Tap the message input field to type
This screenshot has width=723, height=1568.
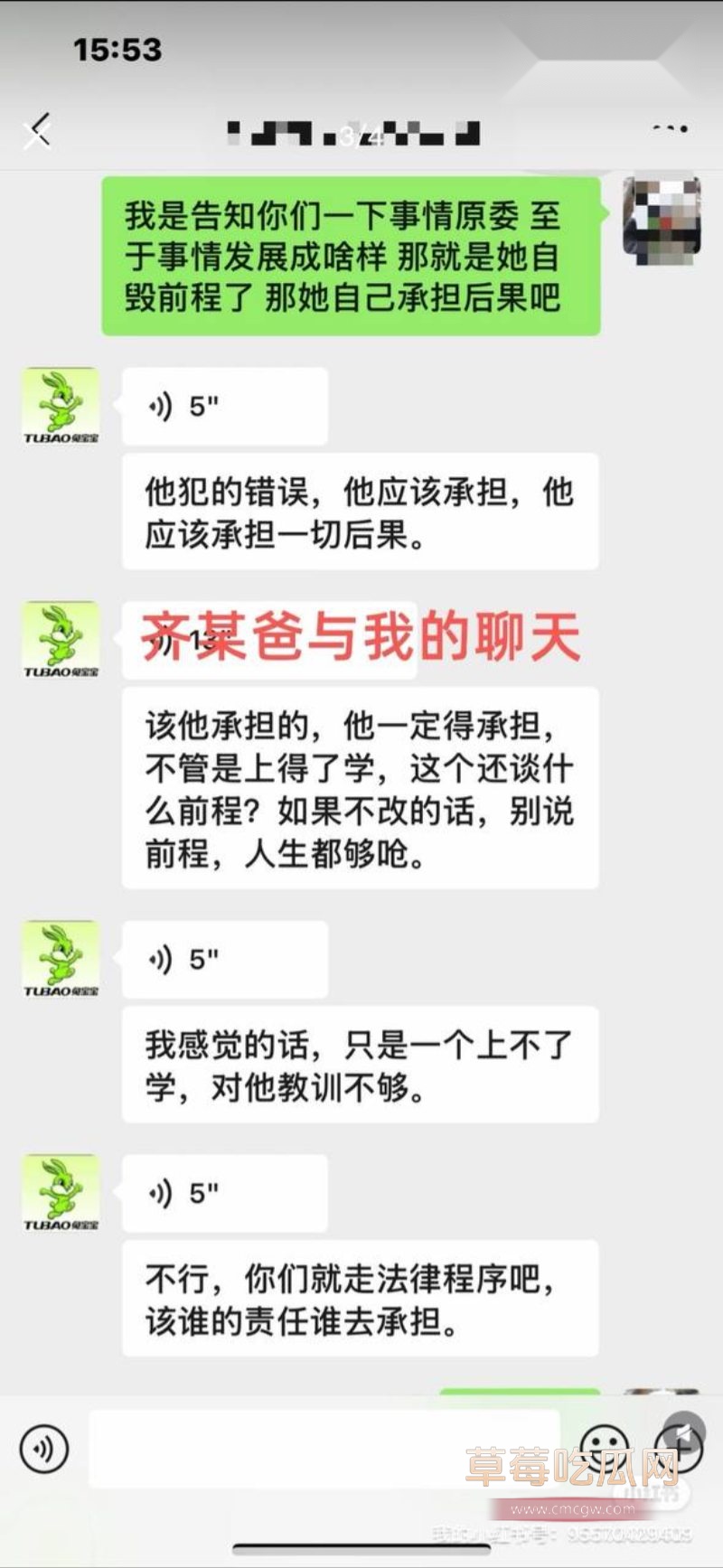click(325, 1447)
